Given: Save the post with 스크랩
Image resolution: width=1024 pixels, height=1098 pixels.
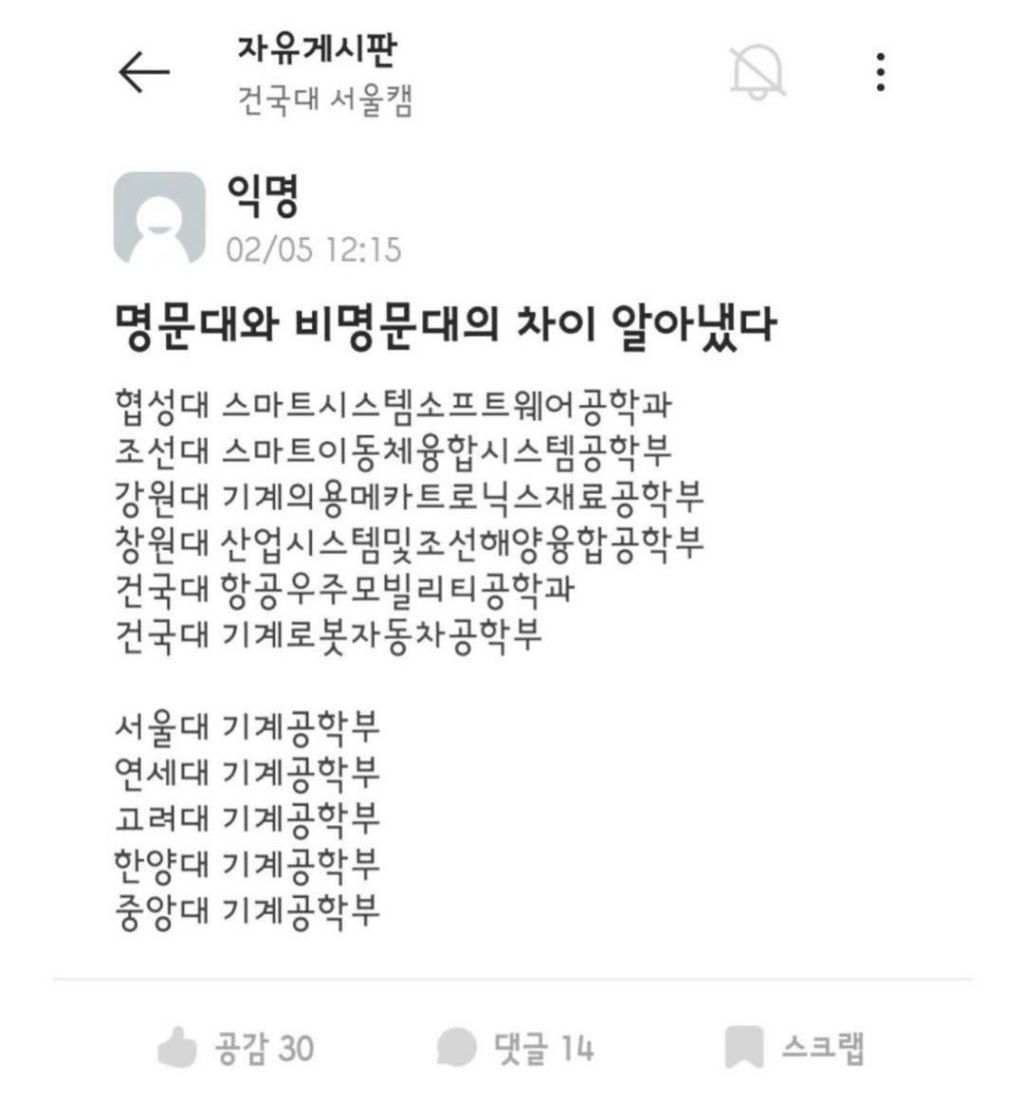Looking at the screenshot, I should pyautogui.click(x=794, y=1048).
